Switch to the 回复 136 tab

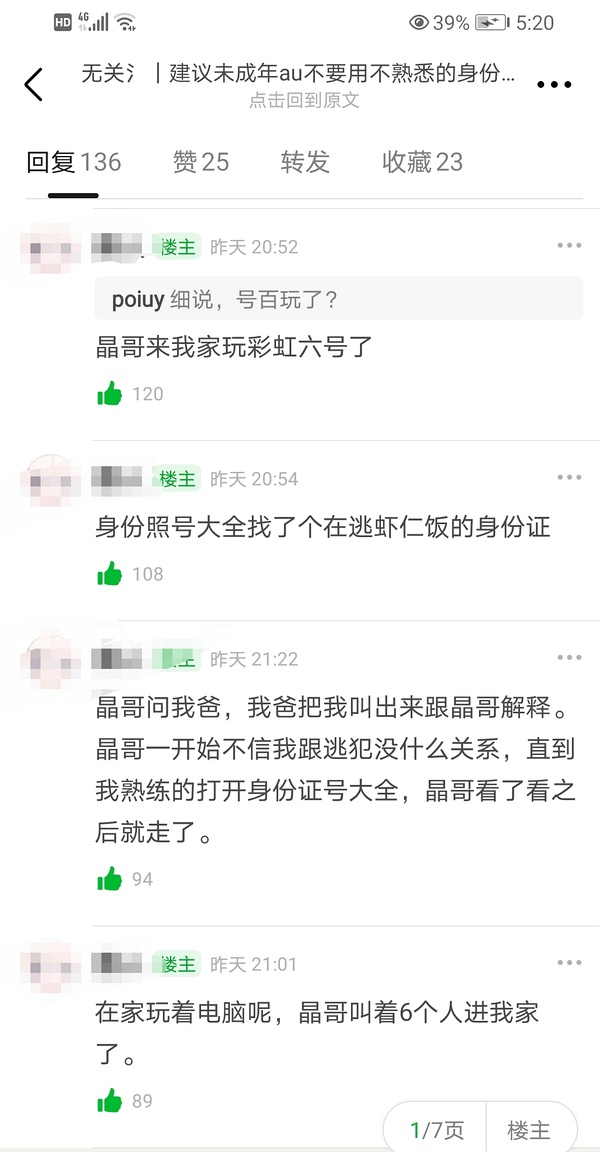tap(73, 162)
